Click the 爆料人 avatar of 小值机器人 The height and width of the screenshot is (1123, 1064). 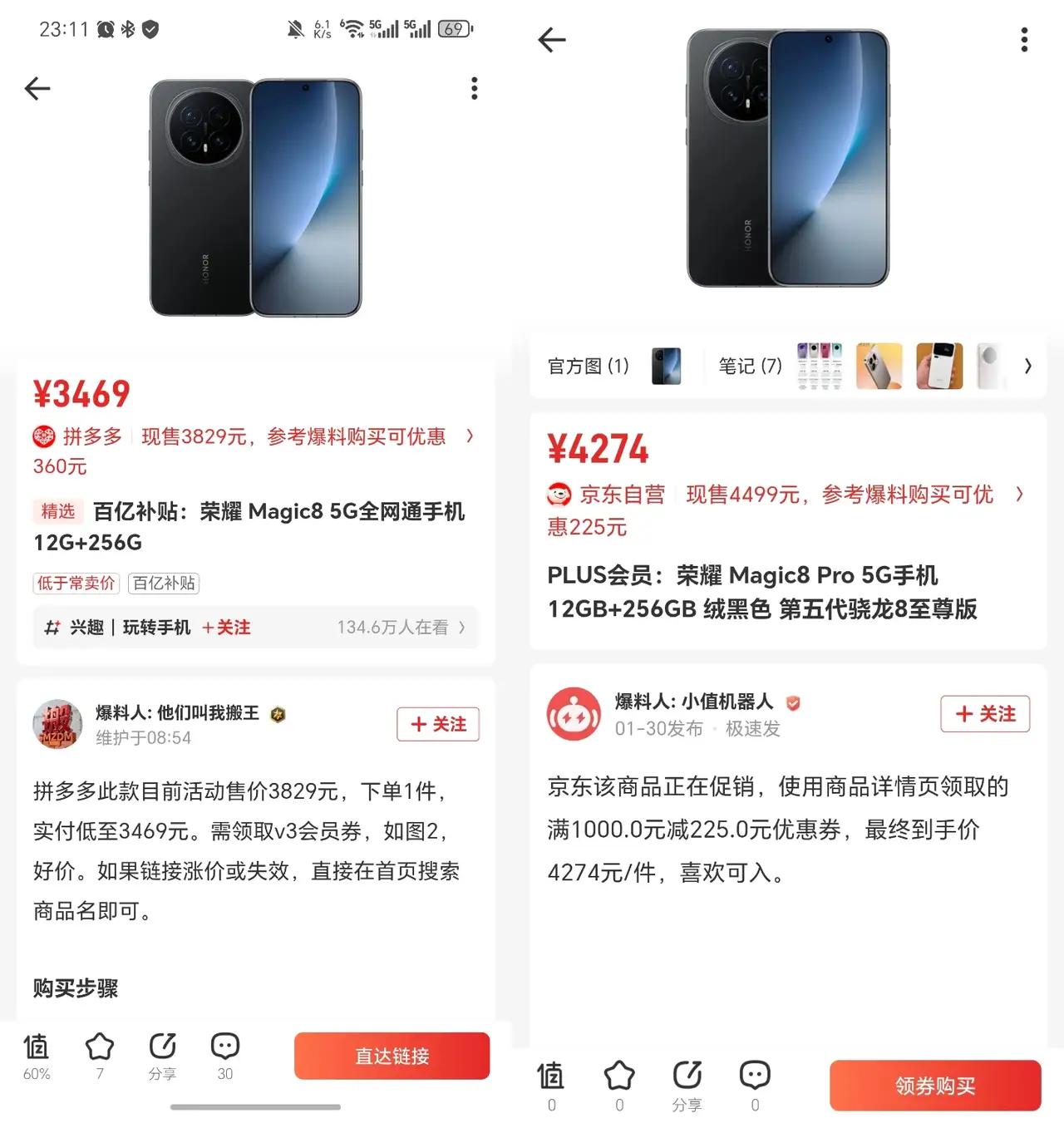pyautogui.click(x=574, y=712)
